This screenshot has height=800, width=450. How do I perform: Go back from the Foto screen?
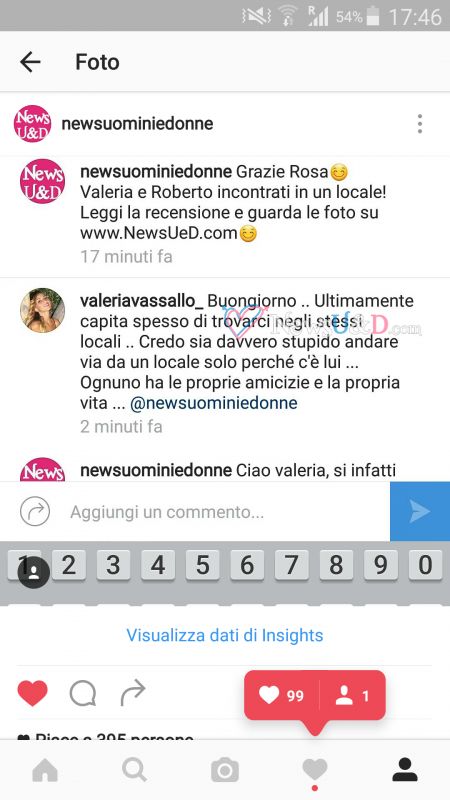tap(30, 62)
